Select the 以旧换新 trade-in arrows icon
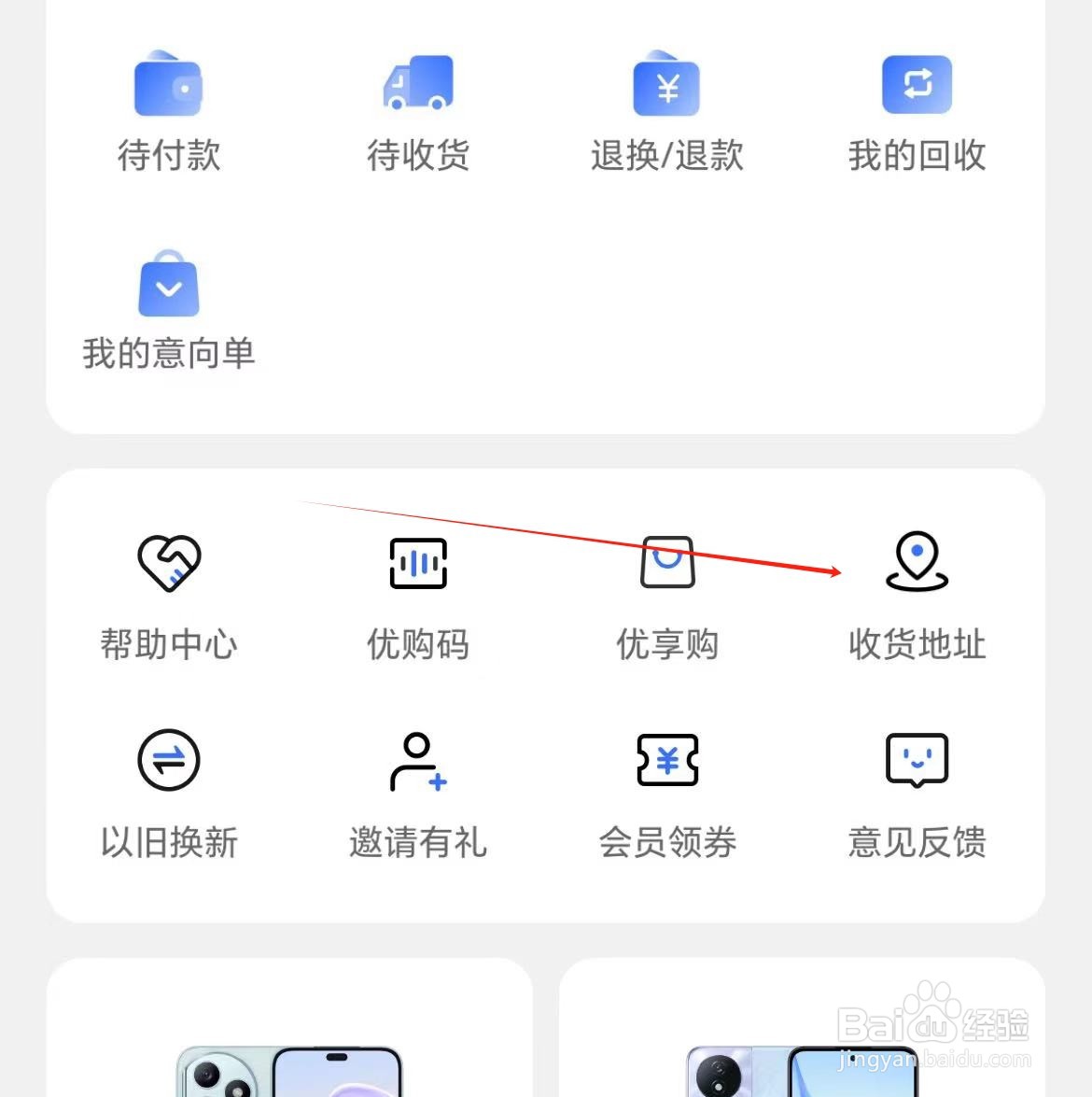 click(169, 761)
